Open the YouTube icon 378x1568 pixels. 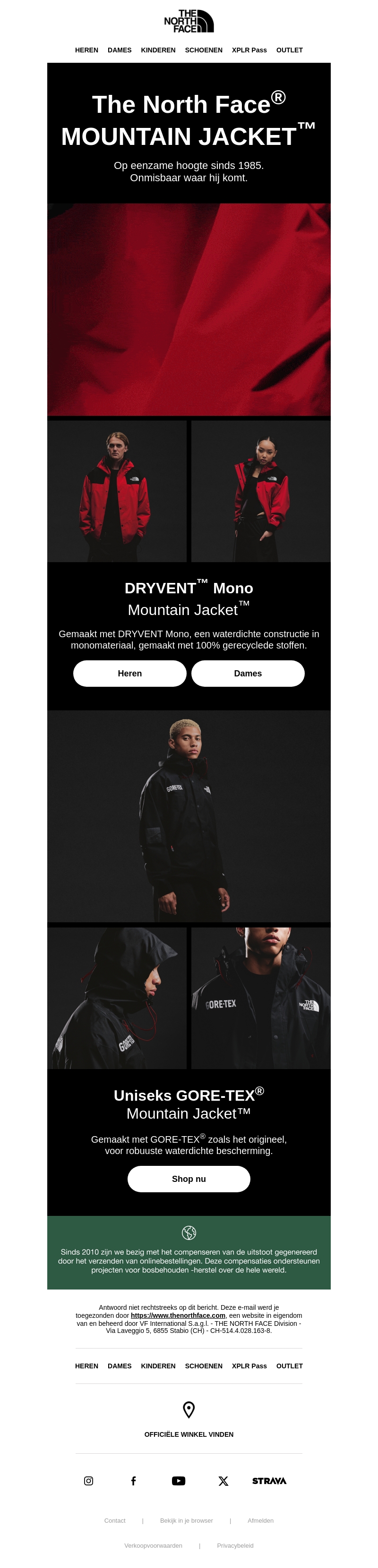(x=179, y=1481)
